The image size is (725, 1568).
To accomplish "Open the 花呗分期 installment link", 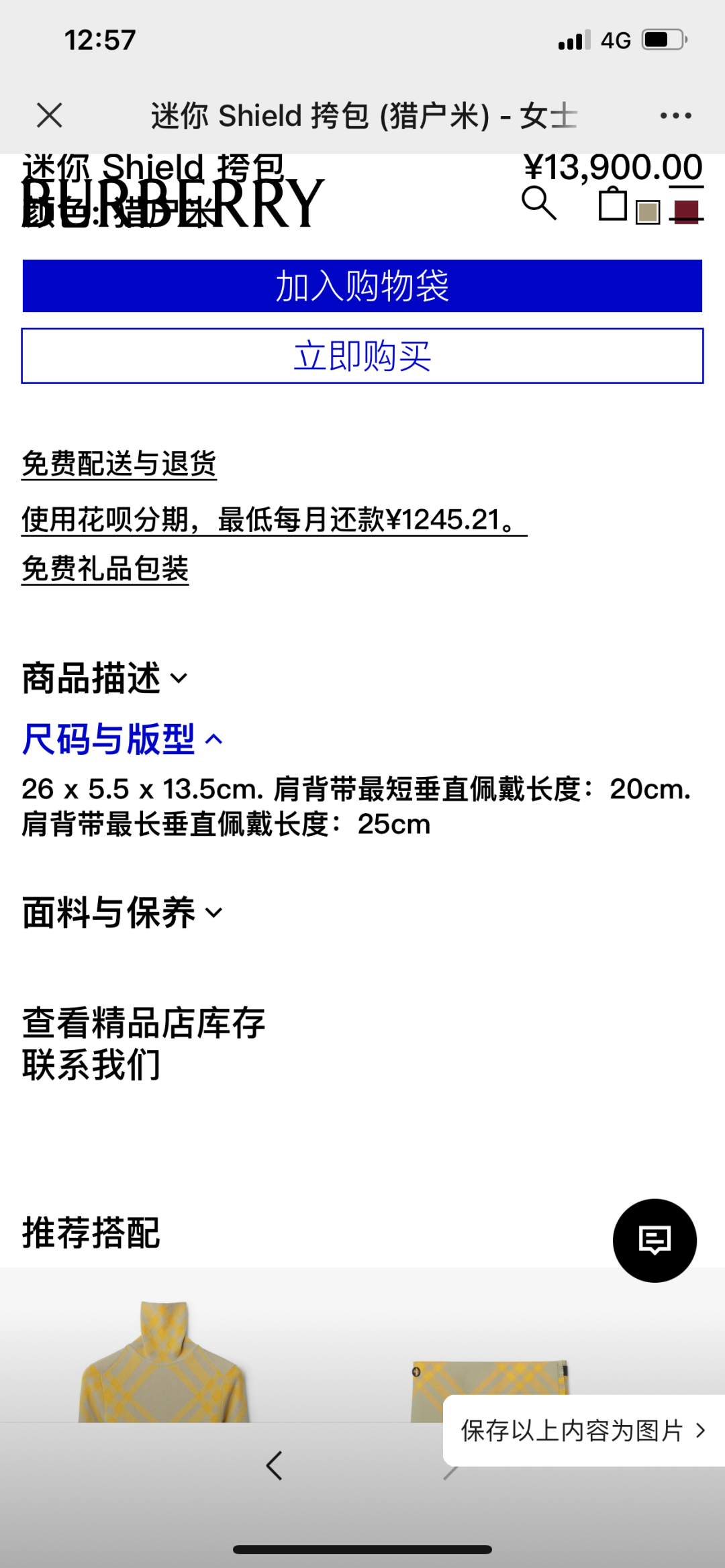I will pyautogui.click(x=274, y=519).
